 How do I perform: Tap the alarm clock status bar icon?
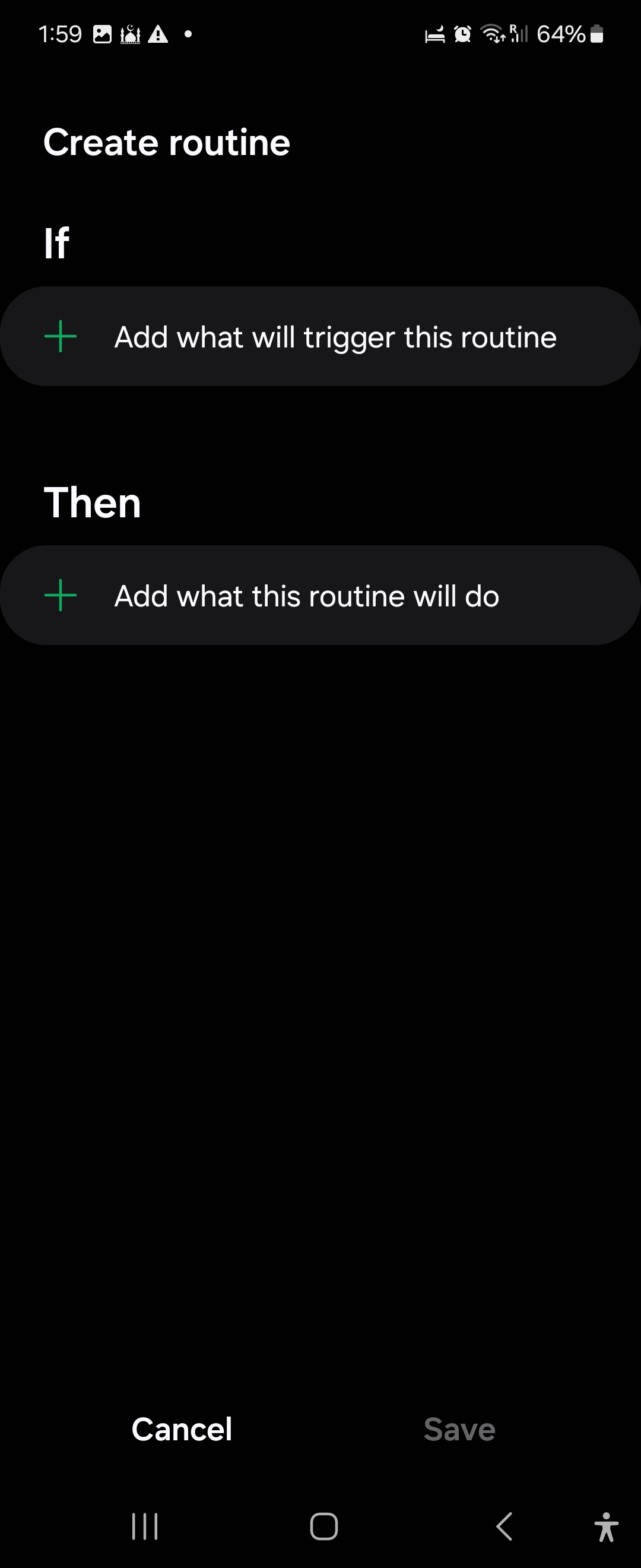[462, 33]
